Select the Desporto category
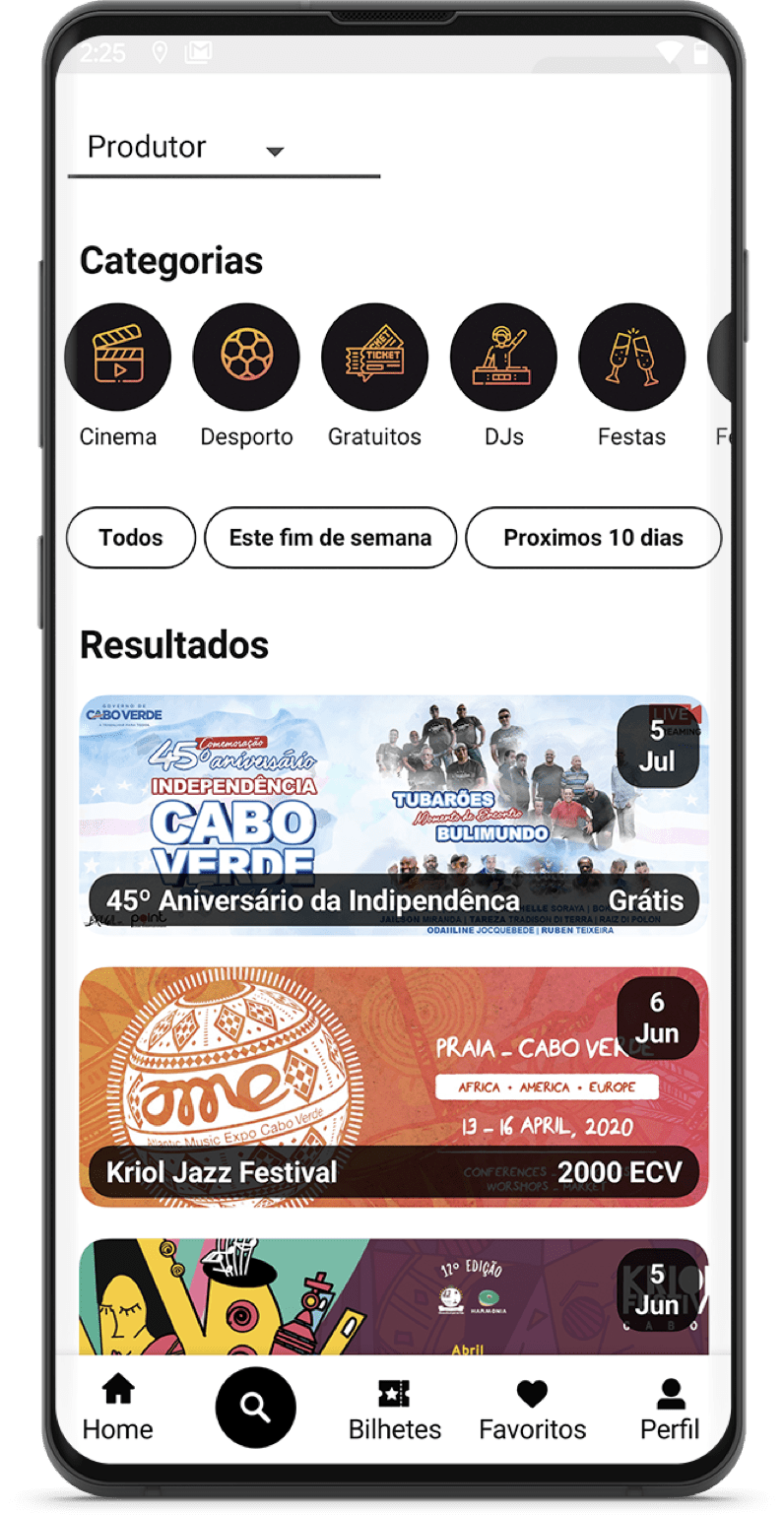Screen dimensions: 784x1515 tap(246, 358)
